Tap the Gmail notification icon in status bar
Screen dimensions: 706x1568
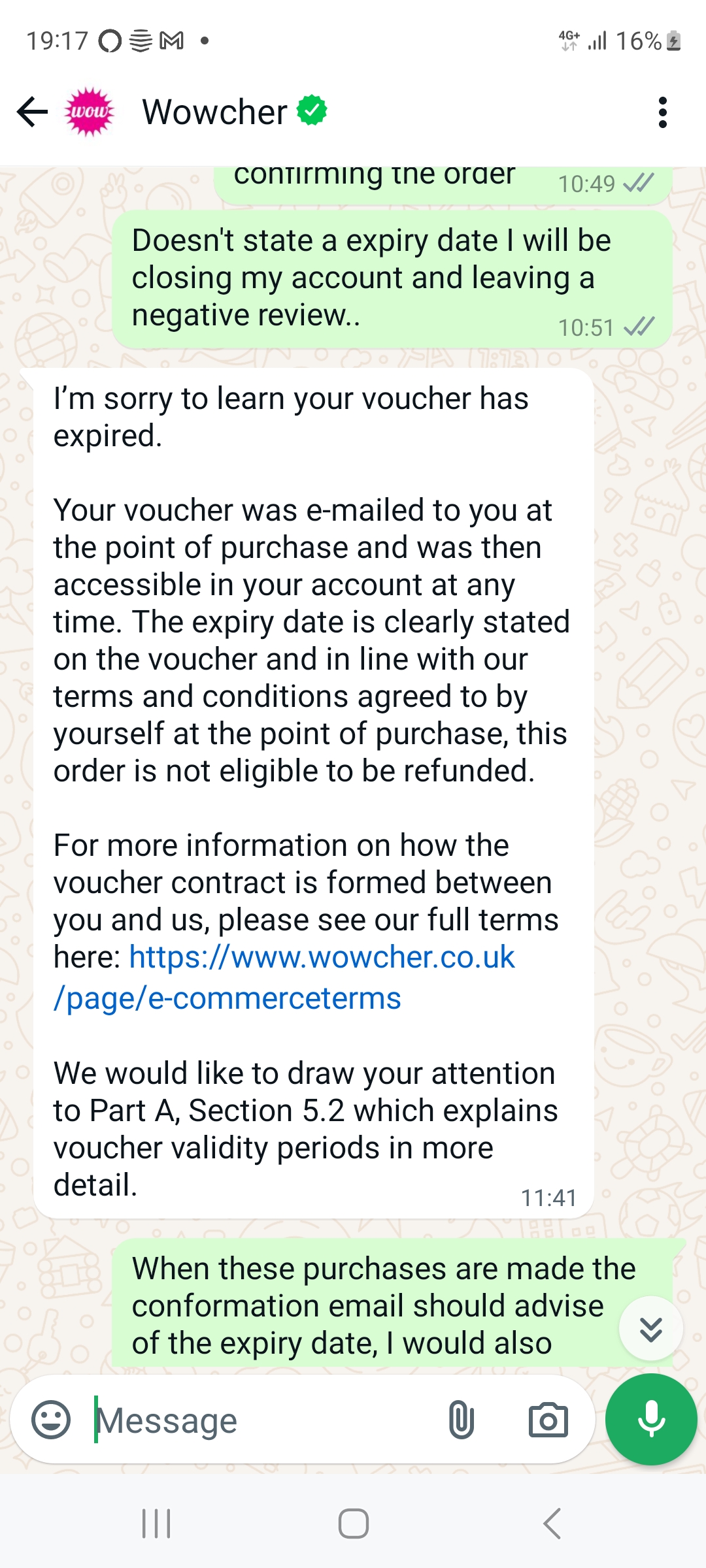[x=171, y=41]
